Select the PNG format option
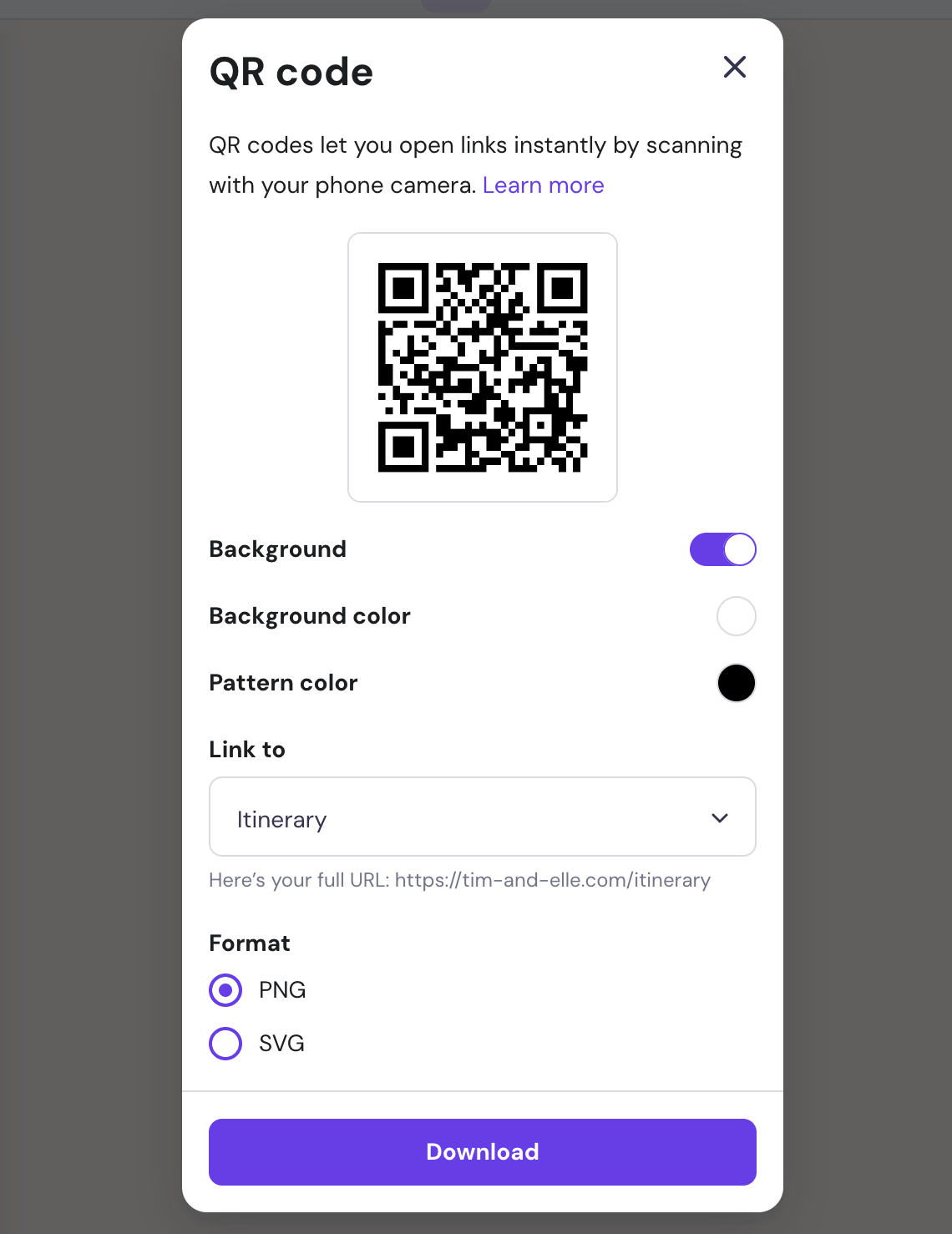This screenshot has height=1234, width=952. (225, 990)
